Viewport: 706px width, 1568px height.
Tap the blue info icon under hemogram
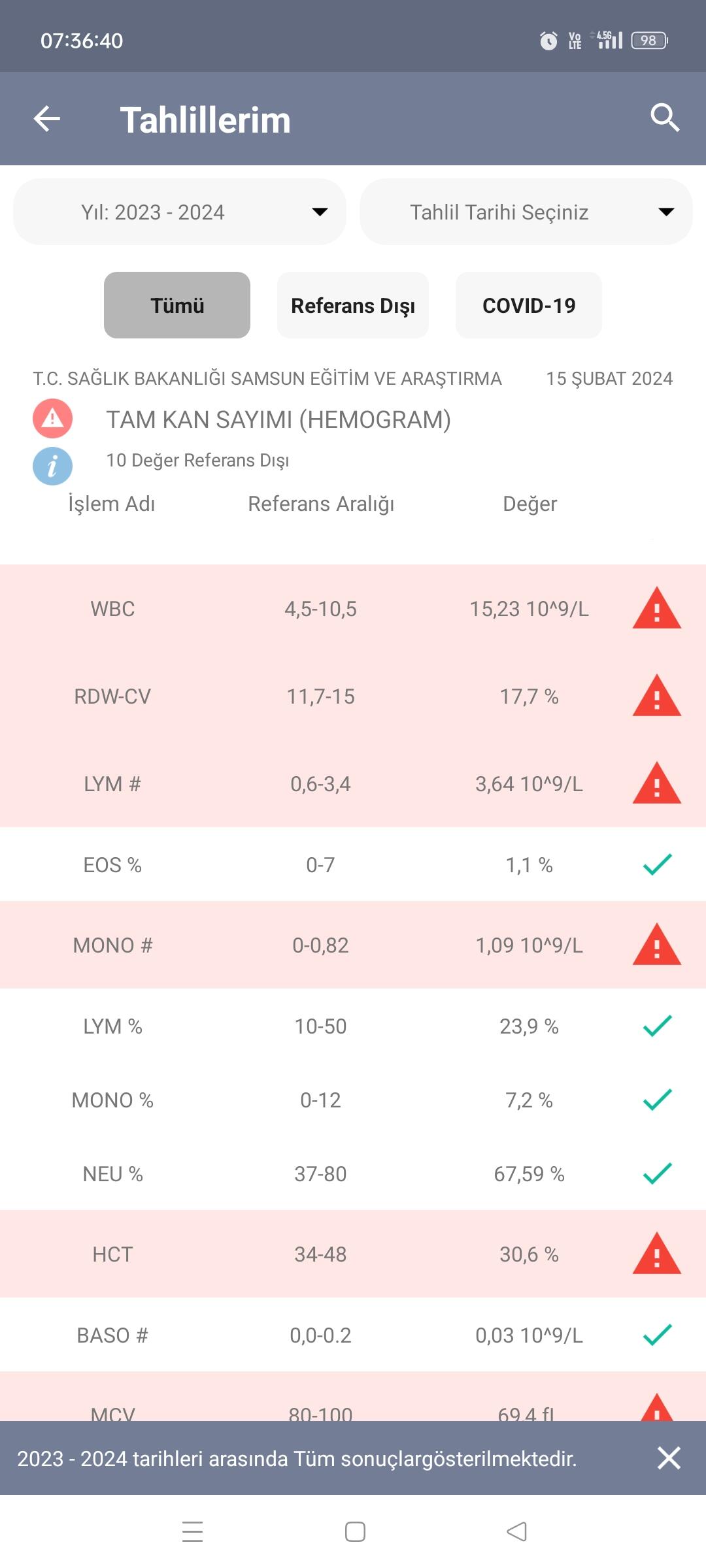coord(52,466)
